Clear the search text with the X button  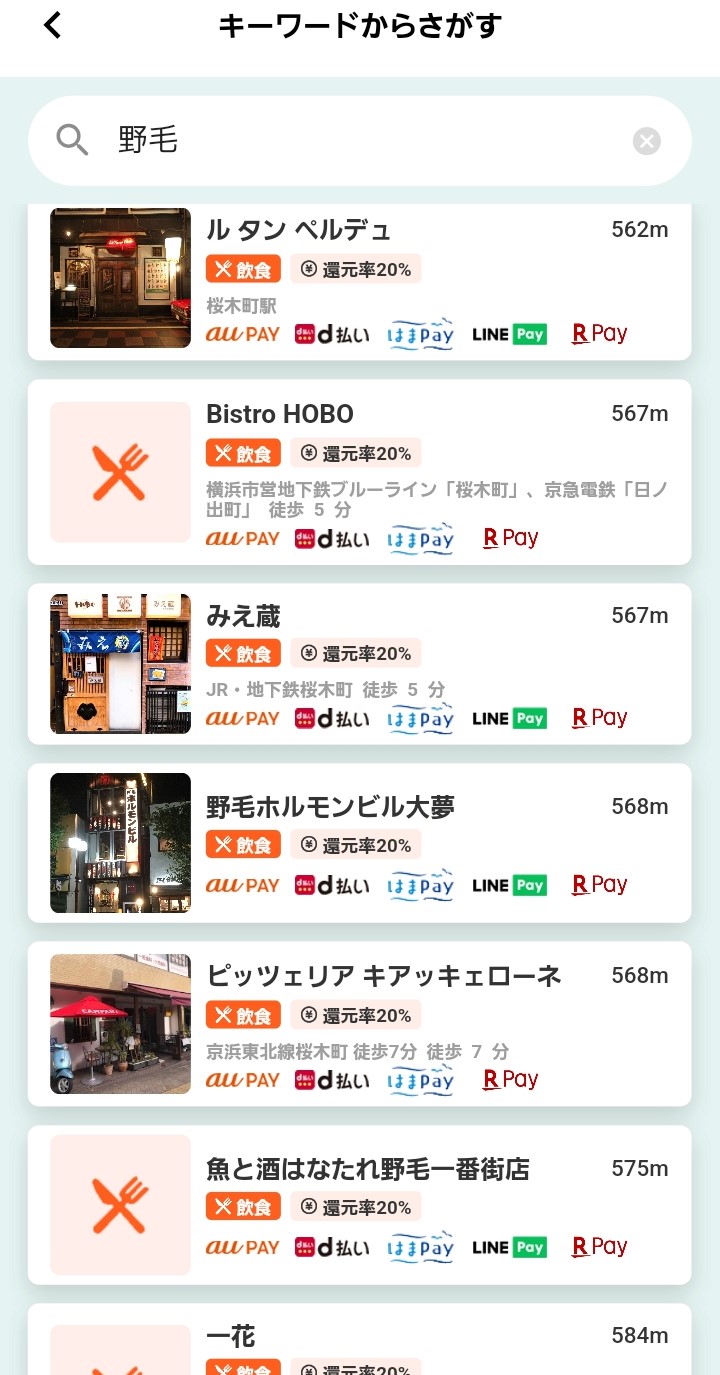pyautogui.click(x=647, y=140)
